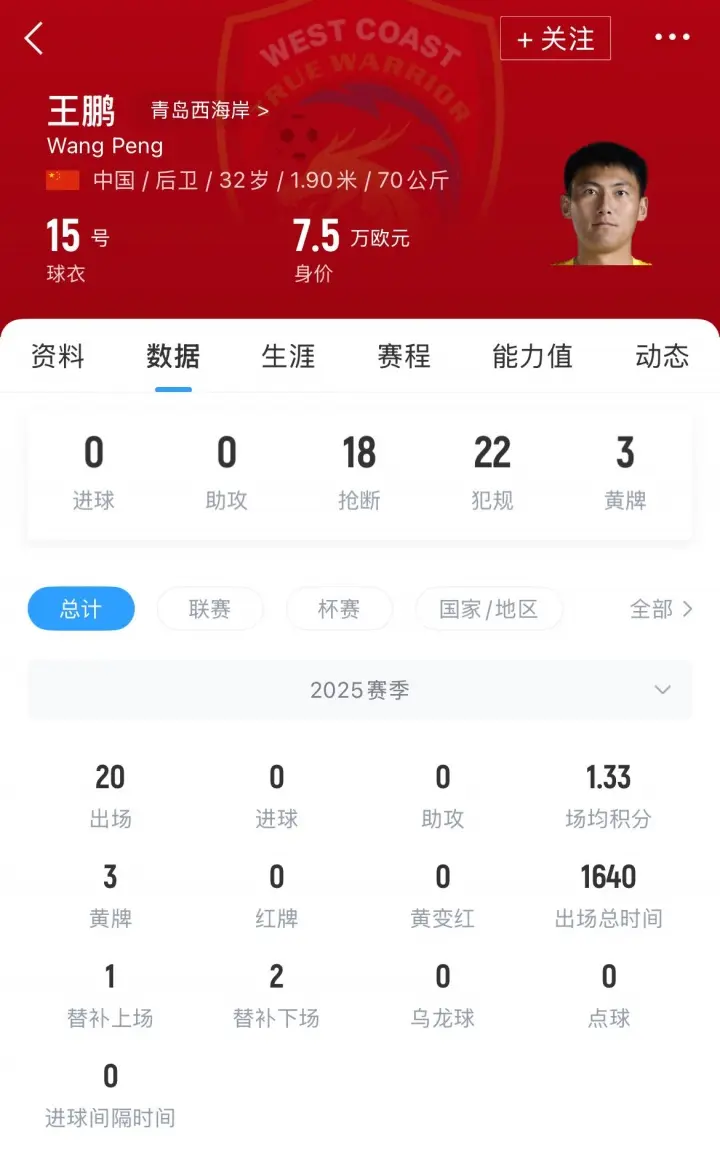Image resolution: width=720 pixels, height=1158 pixels.
Task: Tap the 犯规 fouls stat showing 22
Action: pyautogui.click(x=492, y=470)
